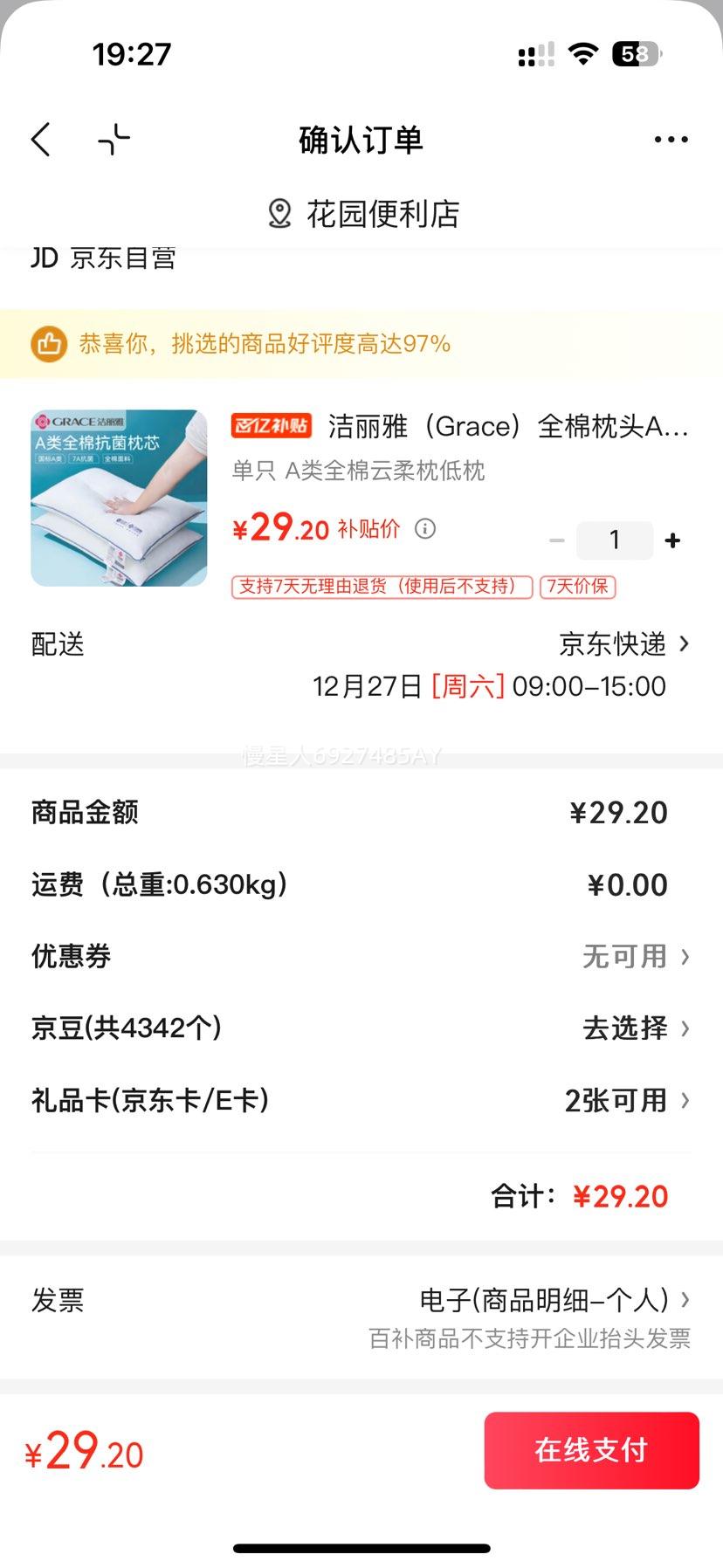
Task: Tap the 7天价保 price protection tag
Action: pos(579,587)
